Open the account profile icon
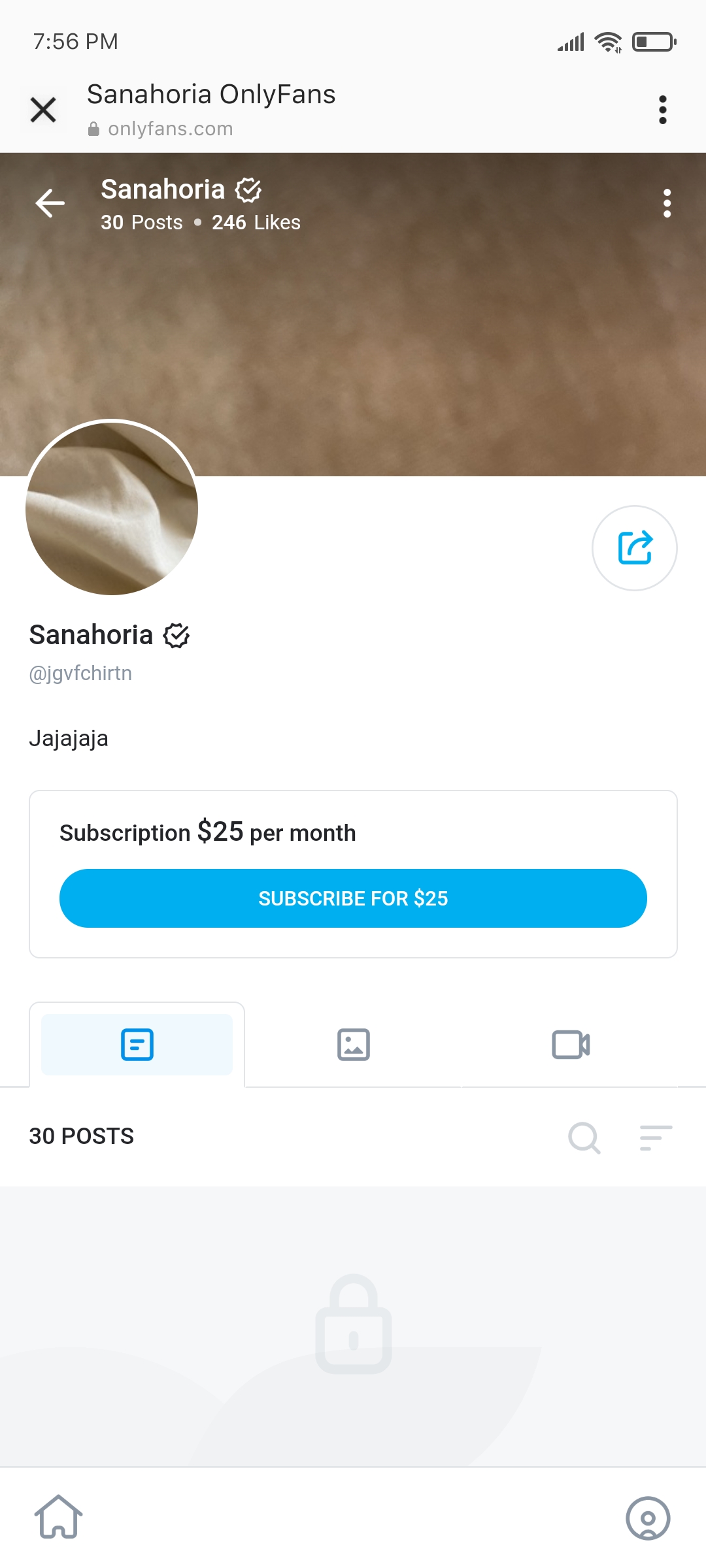The image size is (706, 1568). pyautogui.click(x=647, y=1518)
